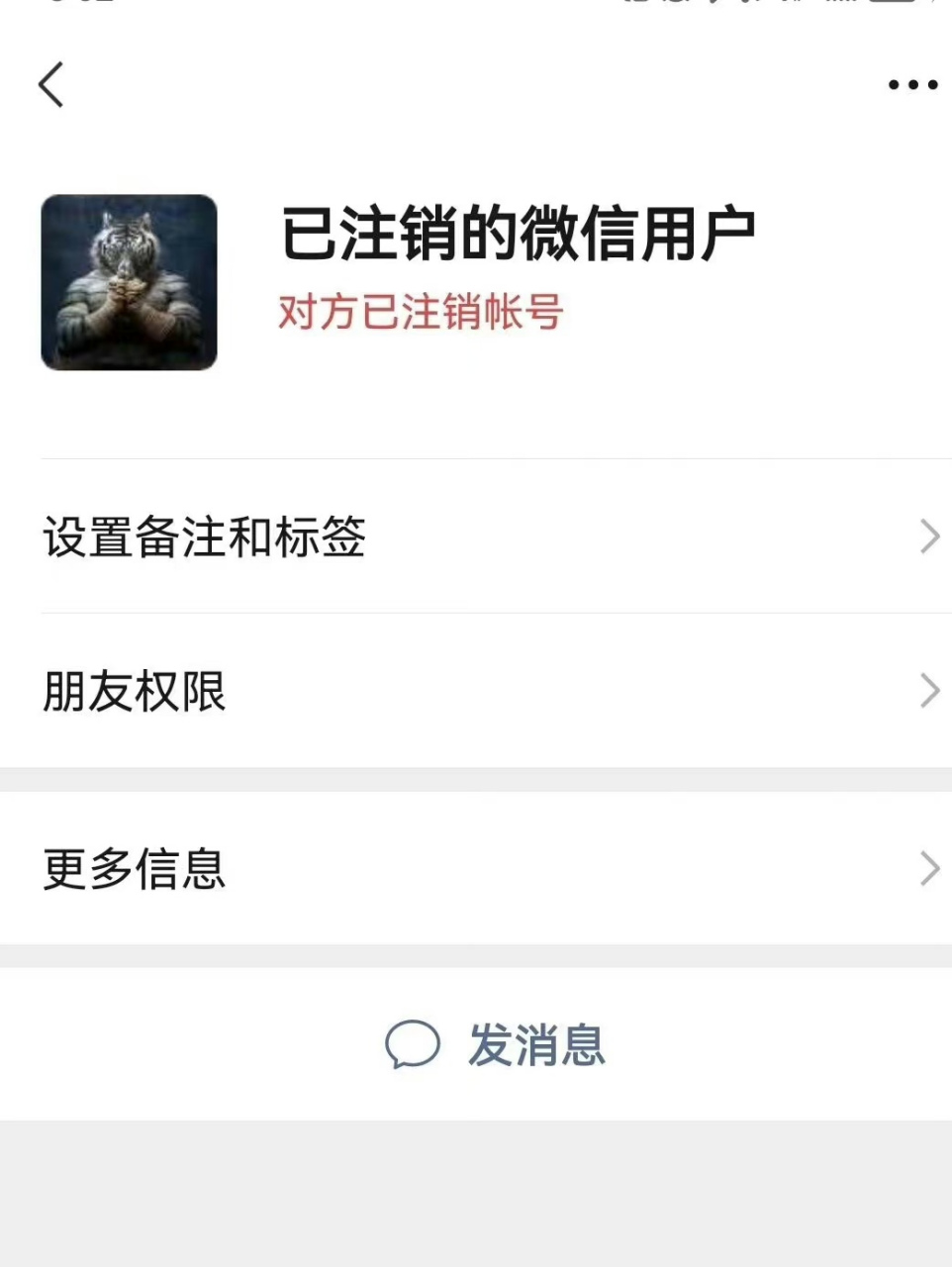Expand 朋友权限 using the arrow on the right
Viewport: 952px width, 1267px height.
coord(927,691)
